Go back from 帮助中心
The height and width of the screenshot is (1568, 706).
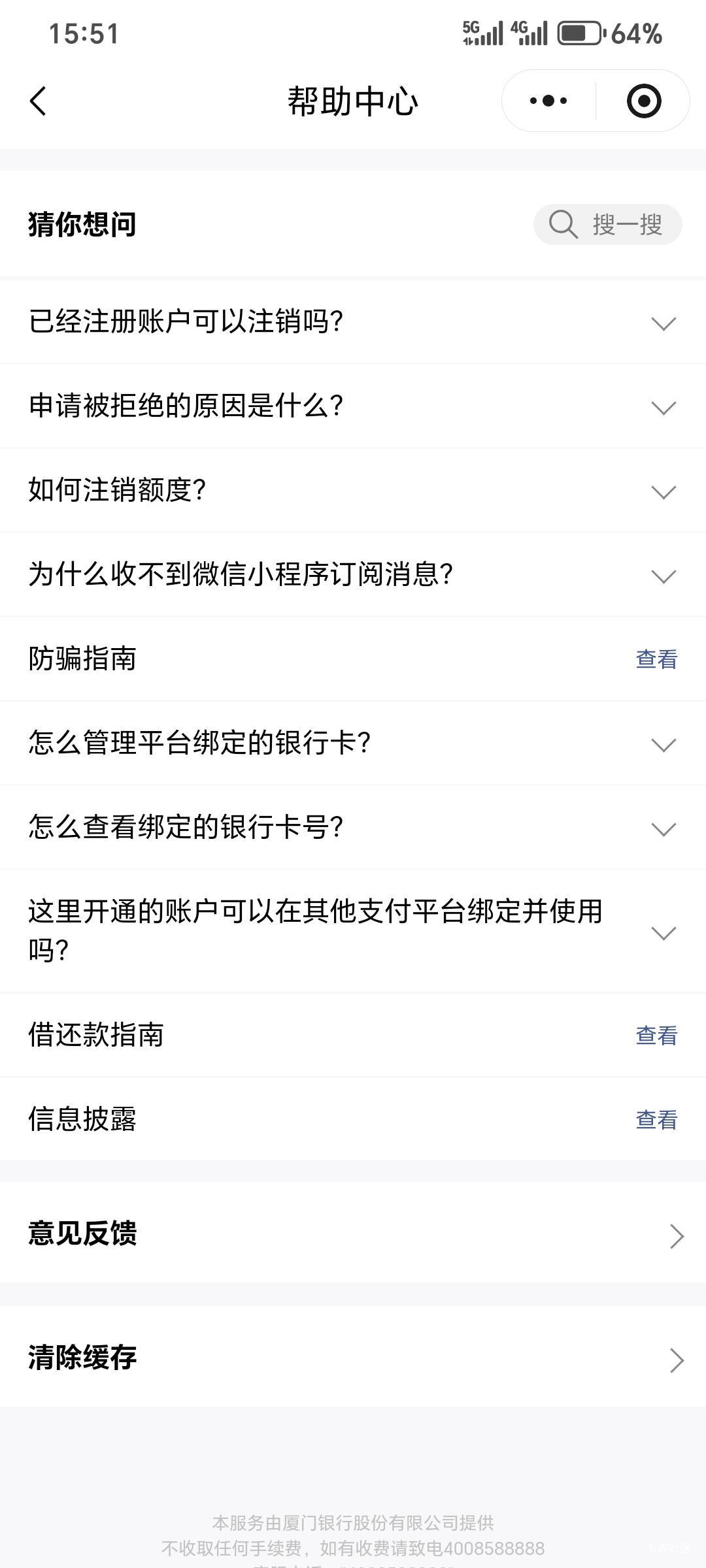pyautogui.click(x=38, y=101)
